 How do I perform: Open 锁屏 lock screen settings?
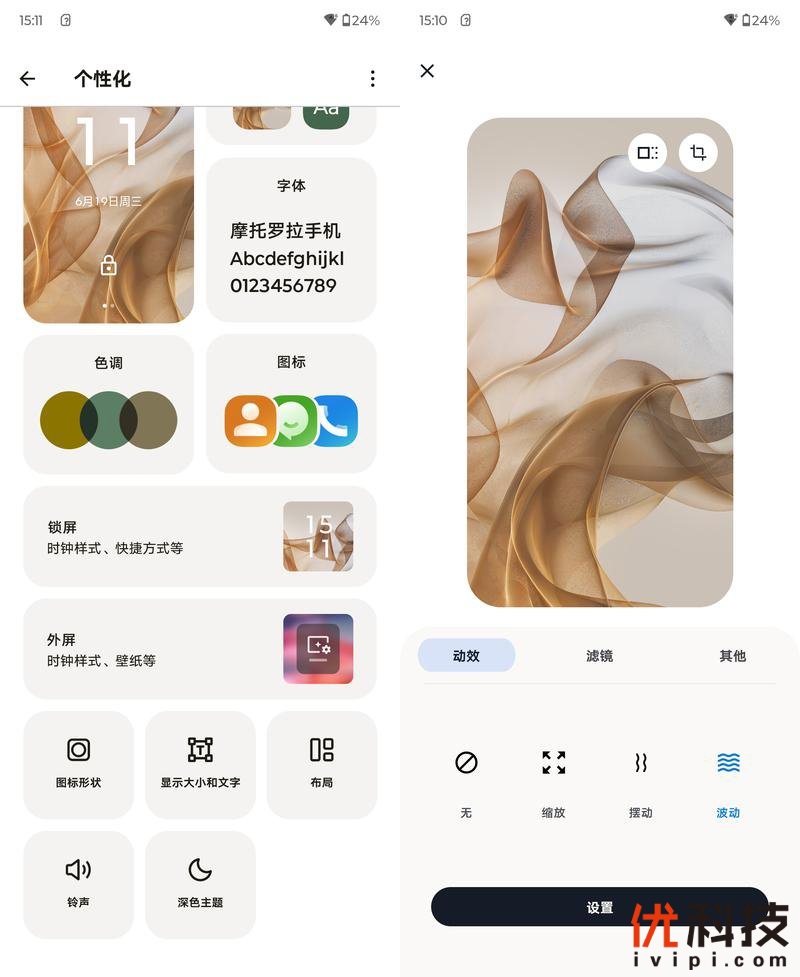tap(200, 536)
